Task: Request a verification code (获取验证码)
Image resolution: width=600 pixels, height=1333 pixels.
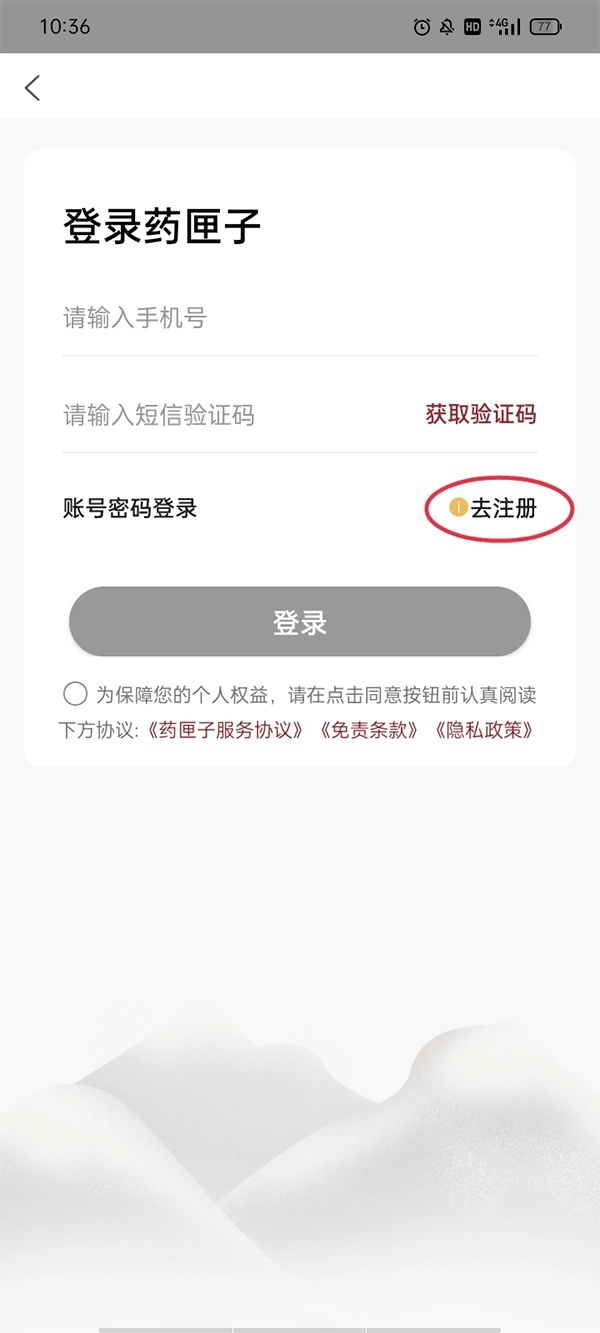Action: pyautogui.click(x=481, y=415)
